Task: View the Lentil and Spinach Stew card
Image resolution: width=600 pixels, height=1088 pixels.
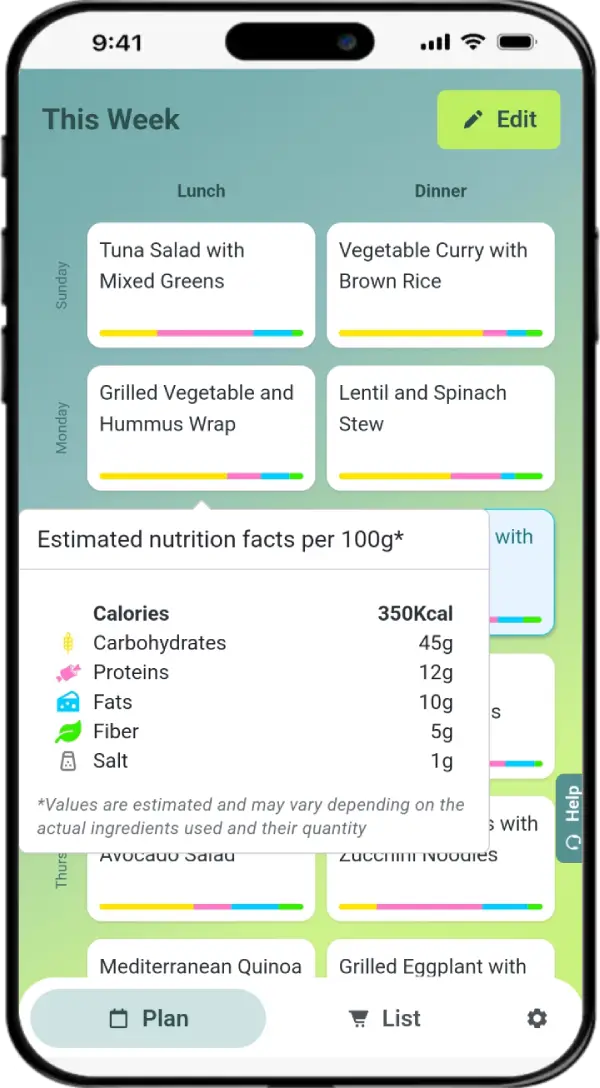Action: (440, 427)
